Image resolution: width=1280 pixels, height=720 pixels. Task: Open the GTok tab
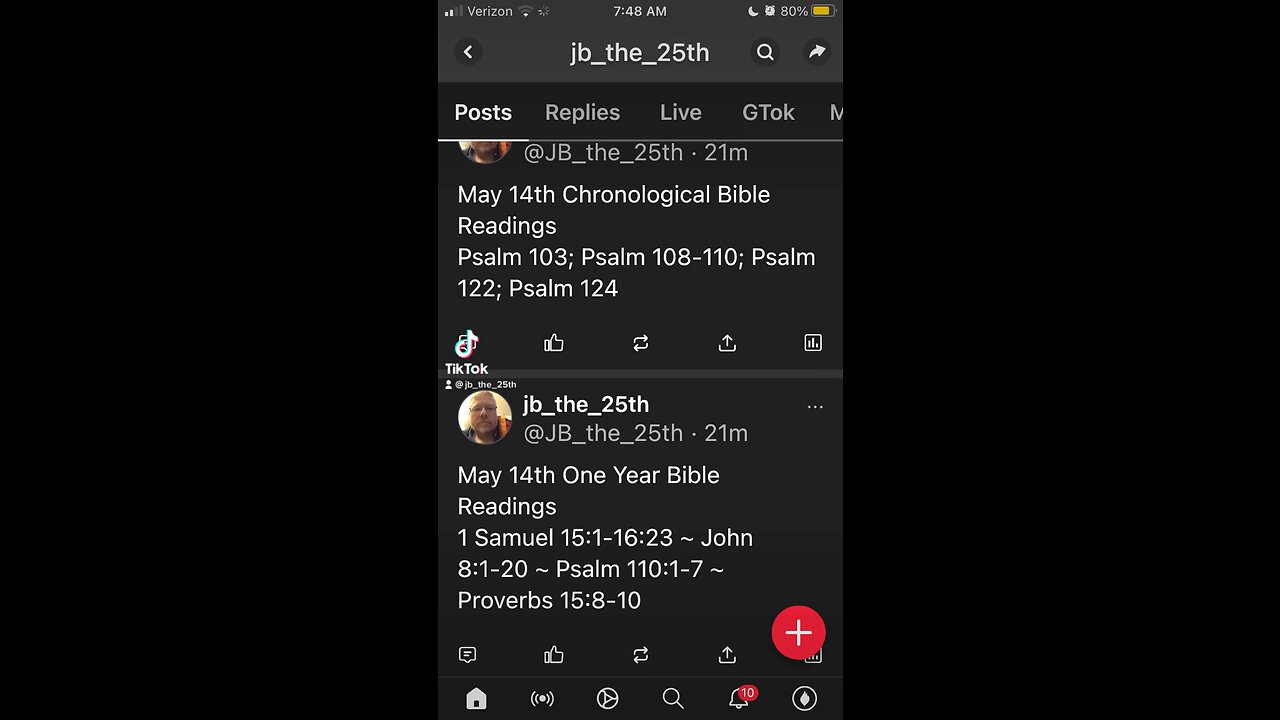pyautogui.click(x=768, y=112)
